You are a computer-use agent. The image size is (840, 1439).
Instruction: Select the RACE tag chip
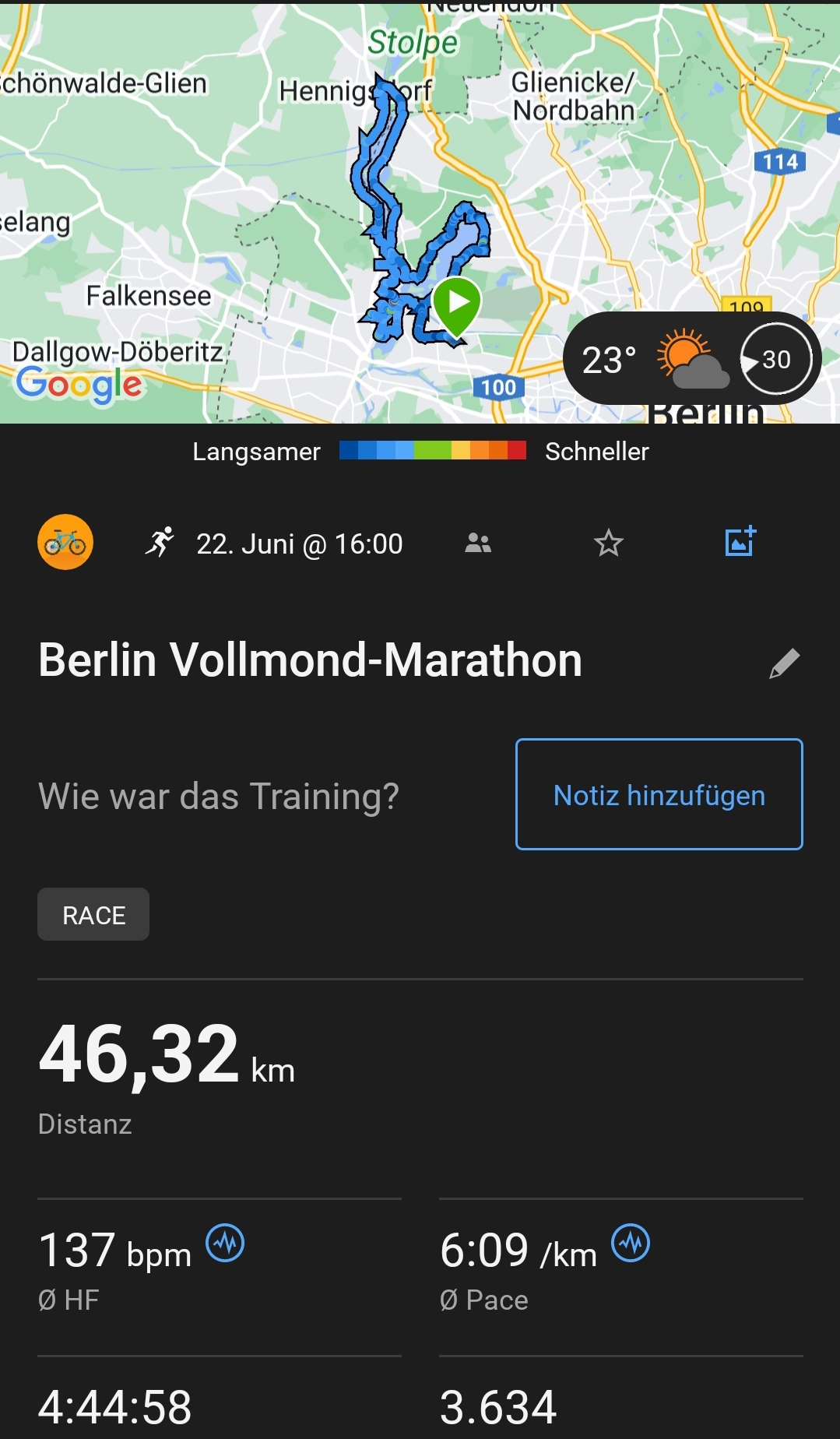pos(93,915)
